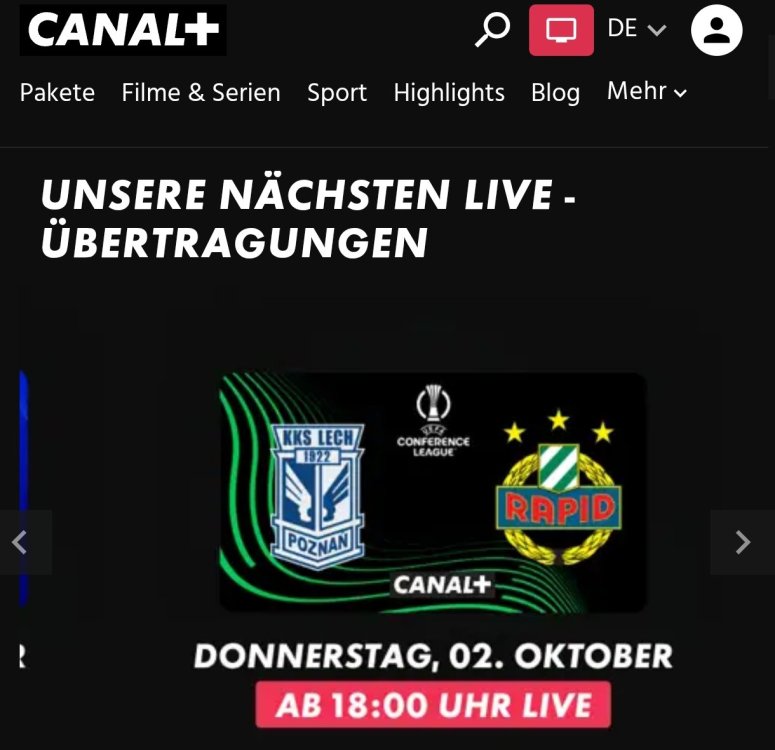Expand the DE language dropdown
Image resolution: width=775 pixels, height=750 pixels.
point(636,30)
